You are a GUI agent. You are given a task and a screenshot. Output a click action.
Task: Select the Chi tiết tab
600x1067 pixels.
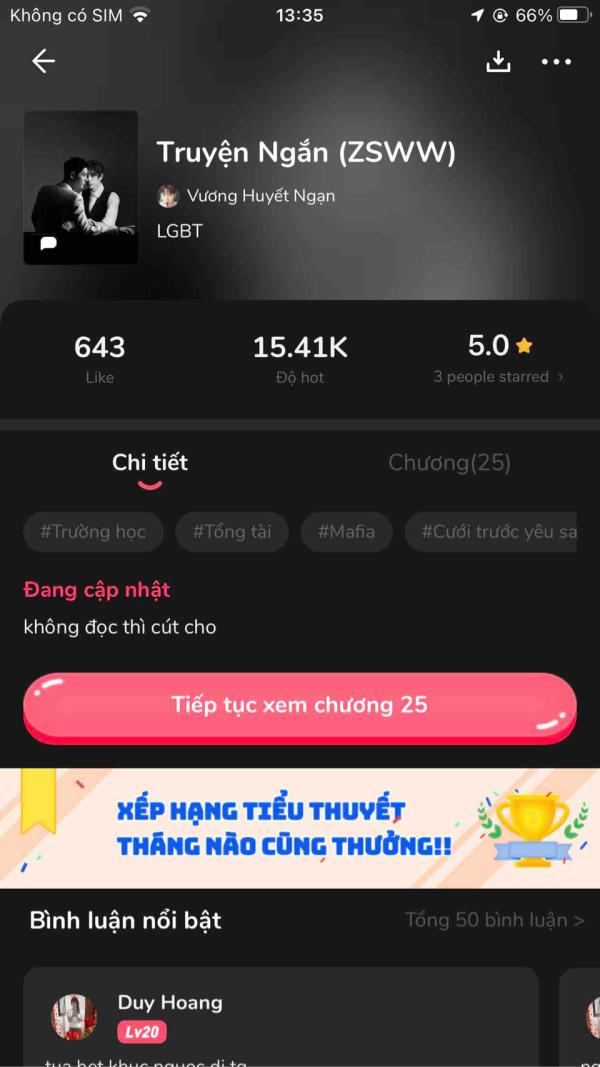pyautogui.click(x=150, y=463)
